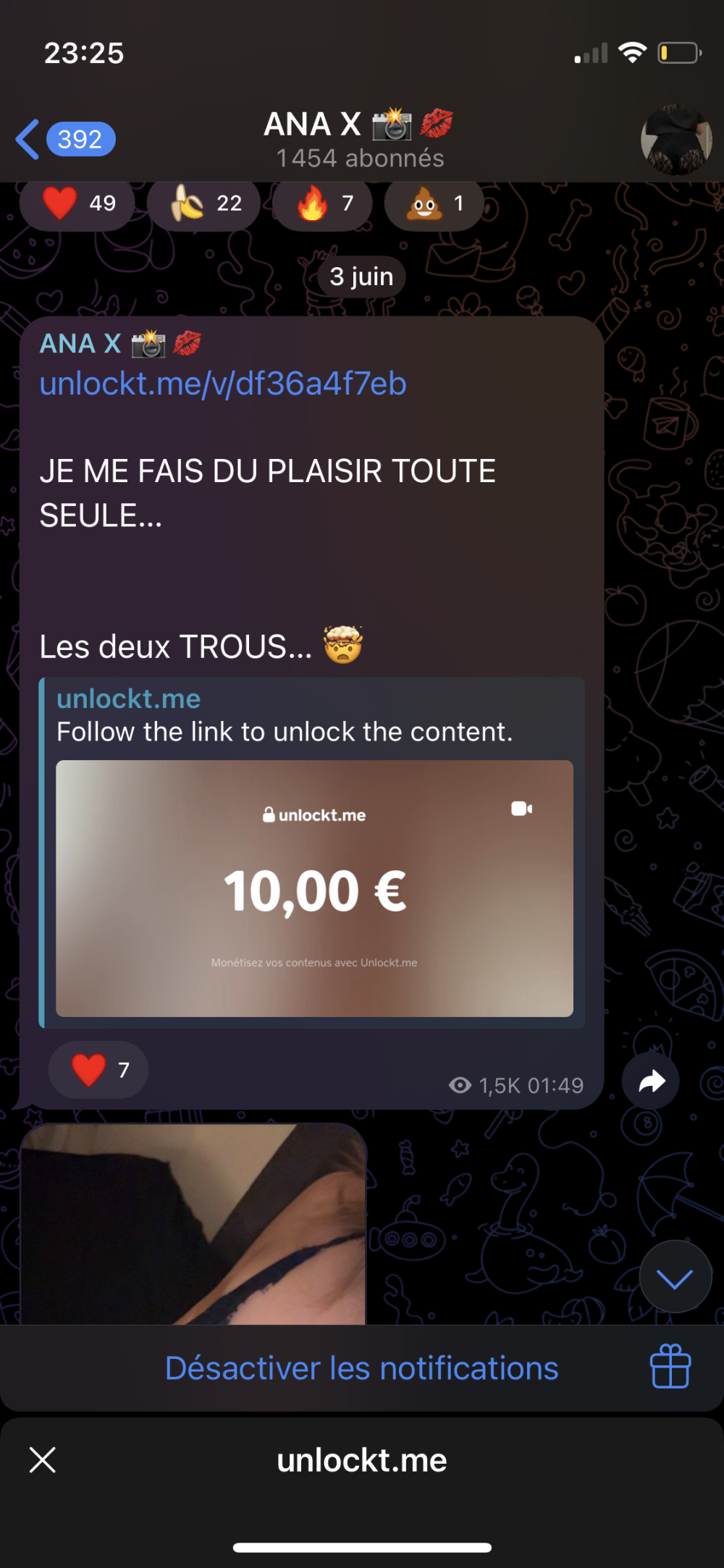The height and width of the screenshot is (1568, 724).
Task: Open the gift icon
Action: point(670,1367)
